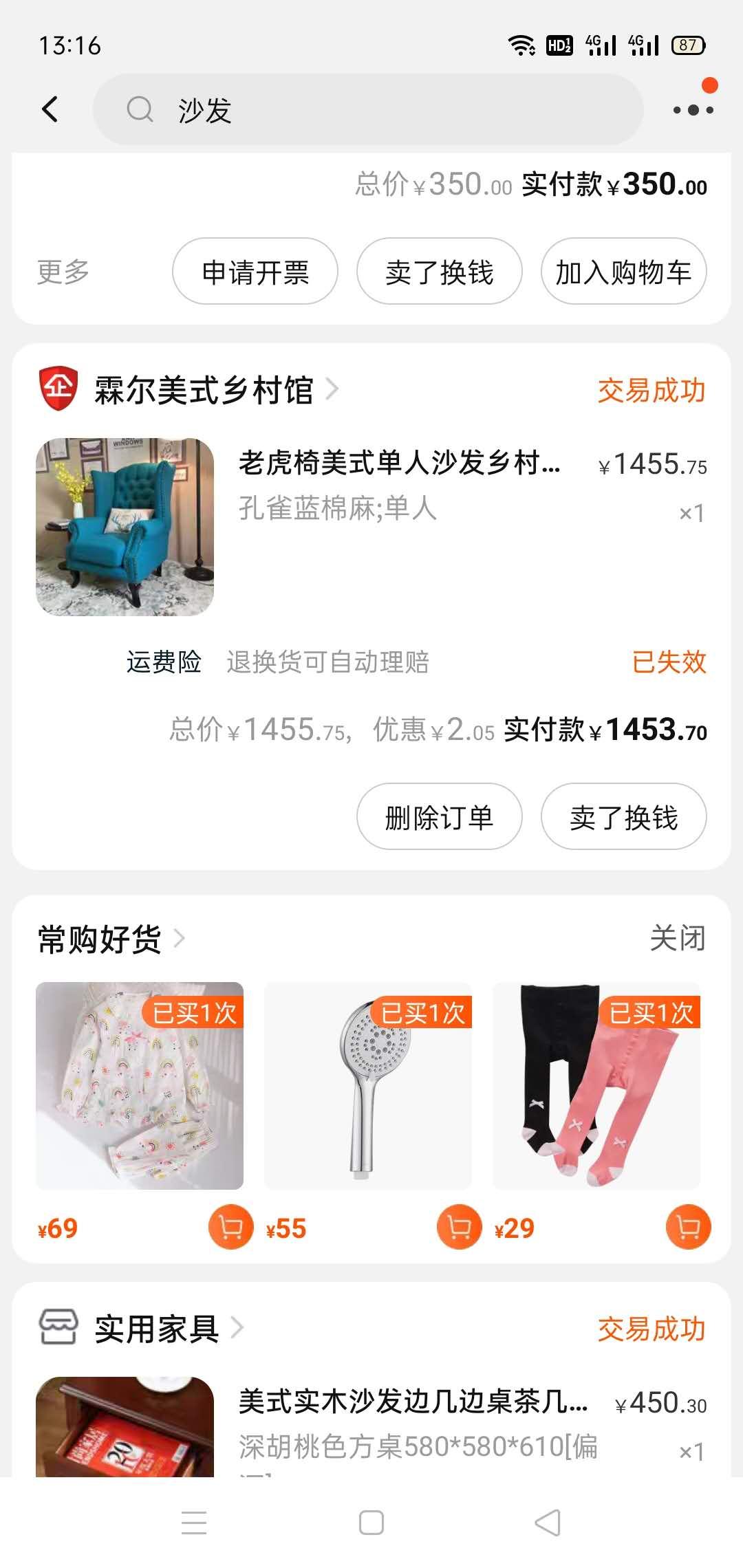Tap the 加入购物车 button
Screen dimensions: 743x1568
(623, 272)
